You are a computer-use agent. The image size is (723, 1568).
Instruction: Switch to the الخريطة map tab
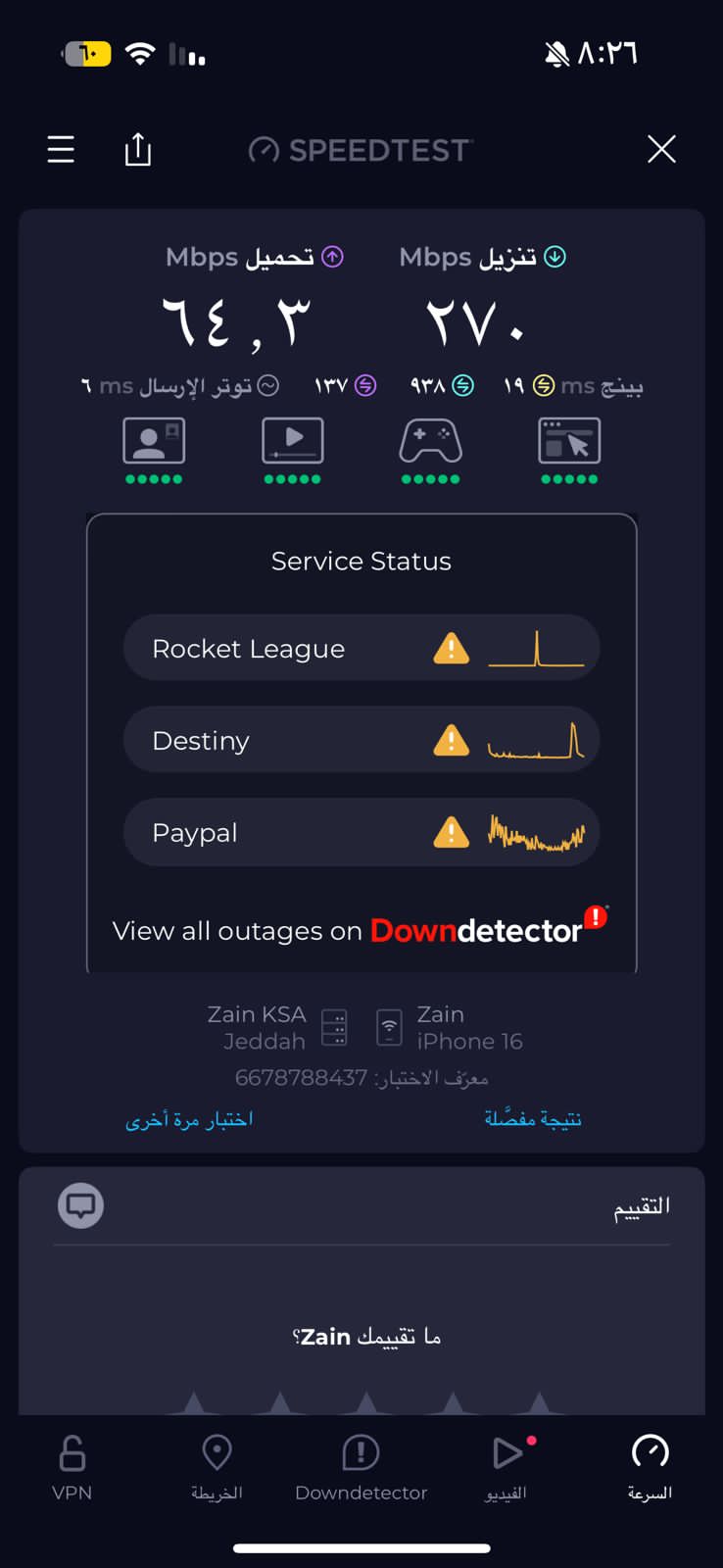click(217, 1467)
